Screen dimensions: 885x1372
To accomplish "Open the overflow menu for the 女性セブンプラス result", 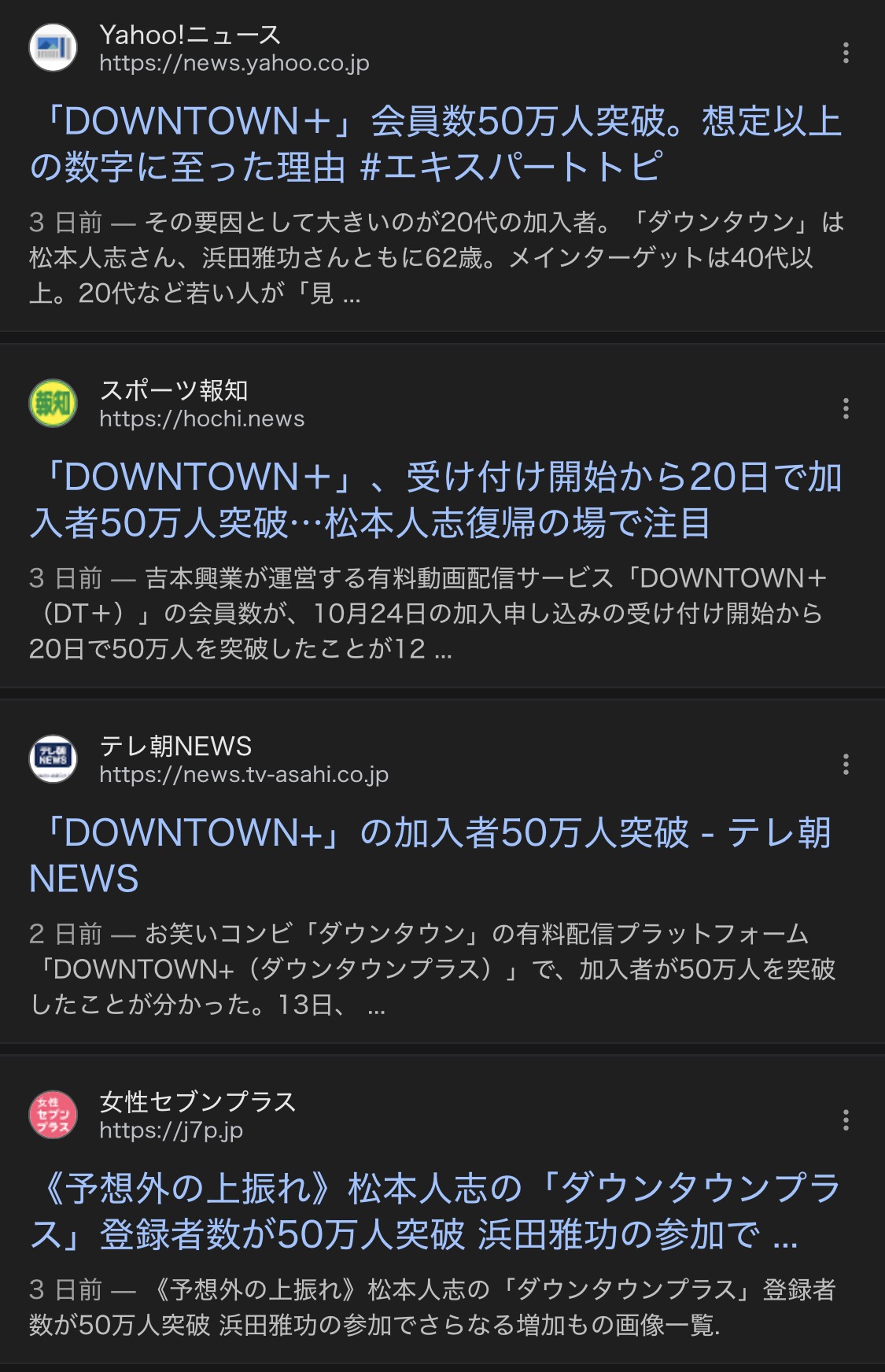I will [846, 1119].
